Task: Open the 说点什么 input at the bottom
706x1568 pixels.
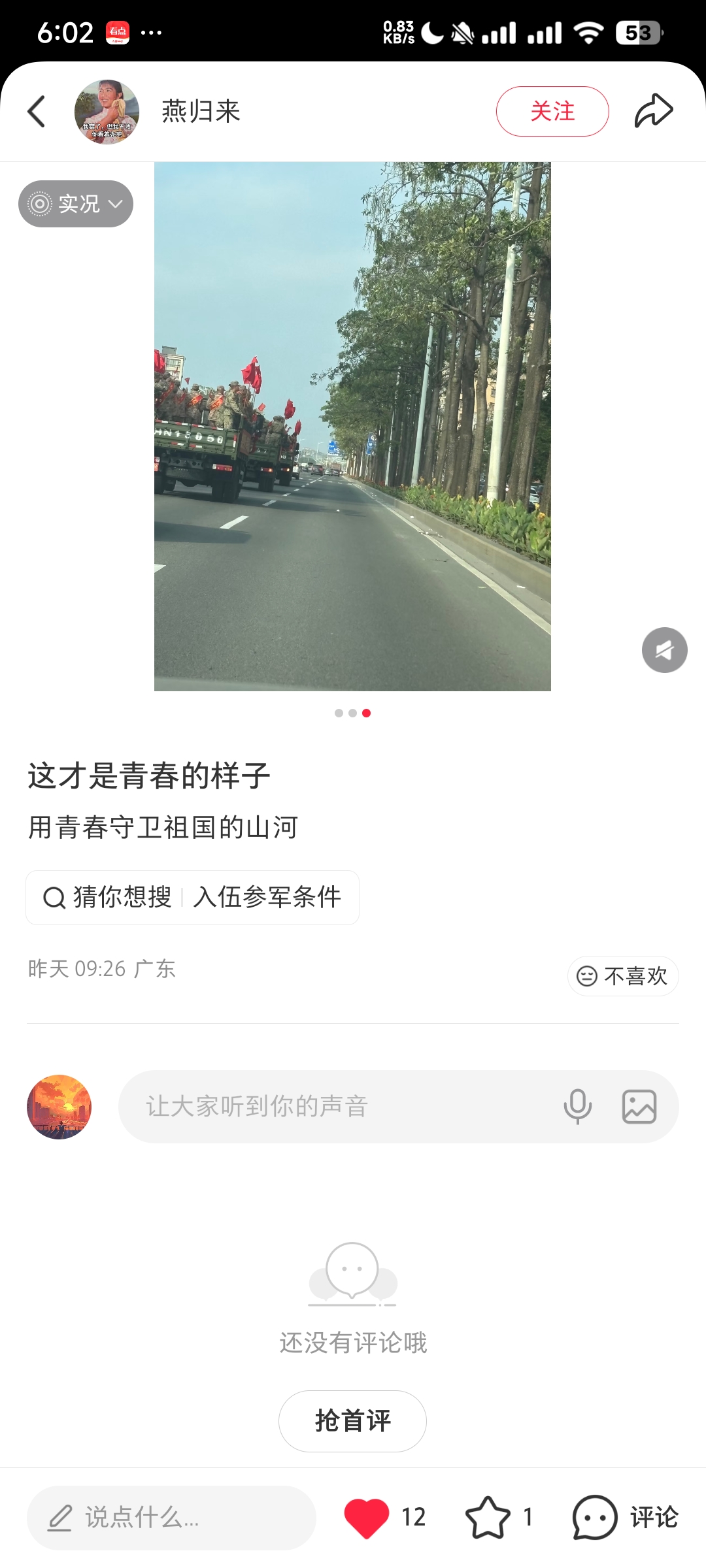Action: [x=171, y=1517]
